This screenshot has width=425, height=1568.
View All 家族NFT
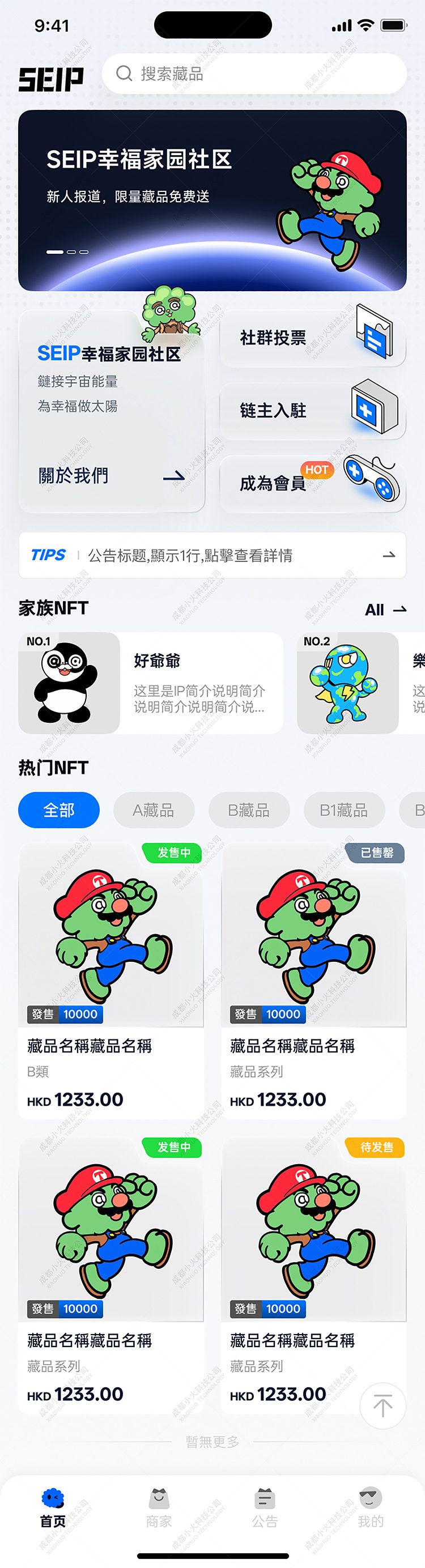tap(385, 610)
